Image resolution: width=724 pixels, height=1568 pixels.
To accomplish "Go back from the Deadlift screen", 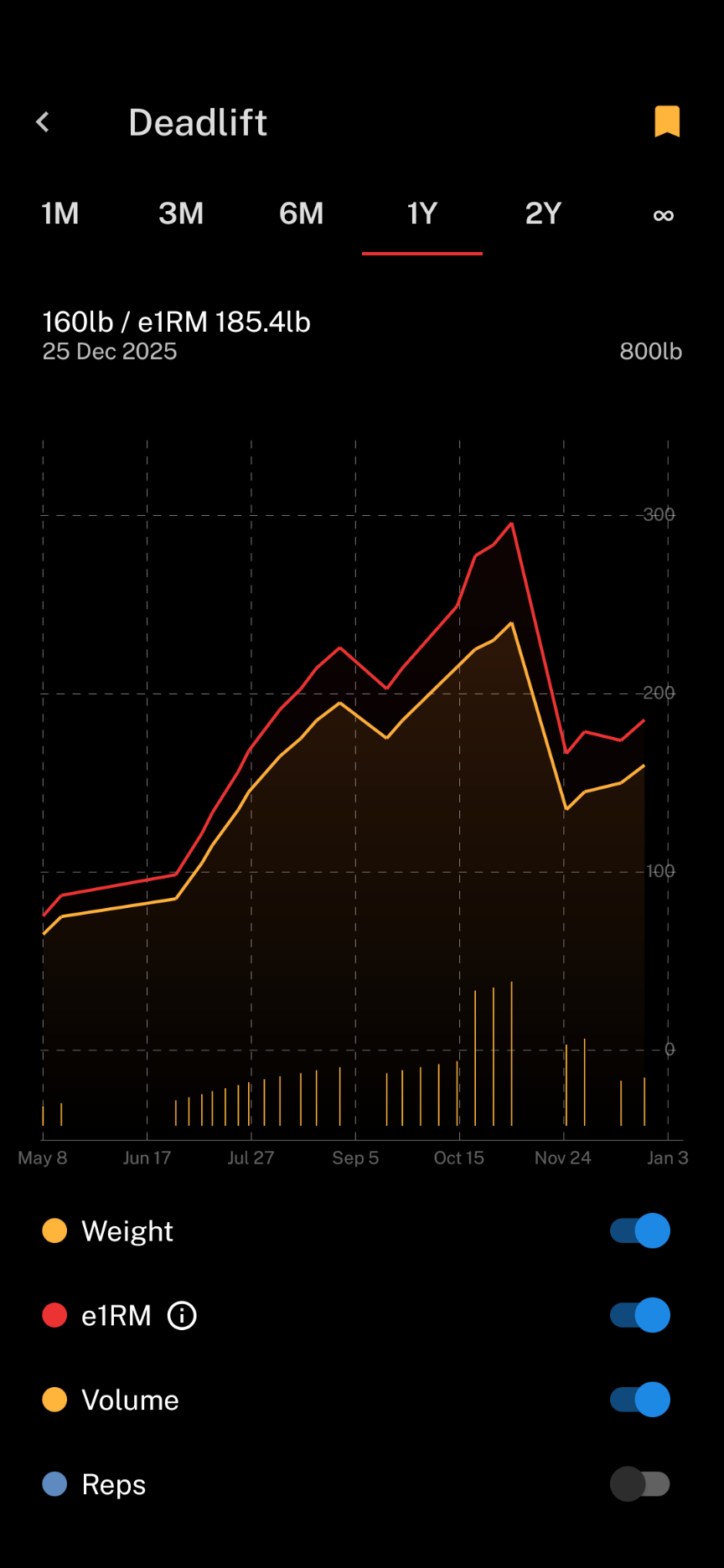I will point(44,122).
